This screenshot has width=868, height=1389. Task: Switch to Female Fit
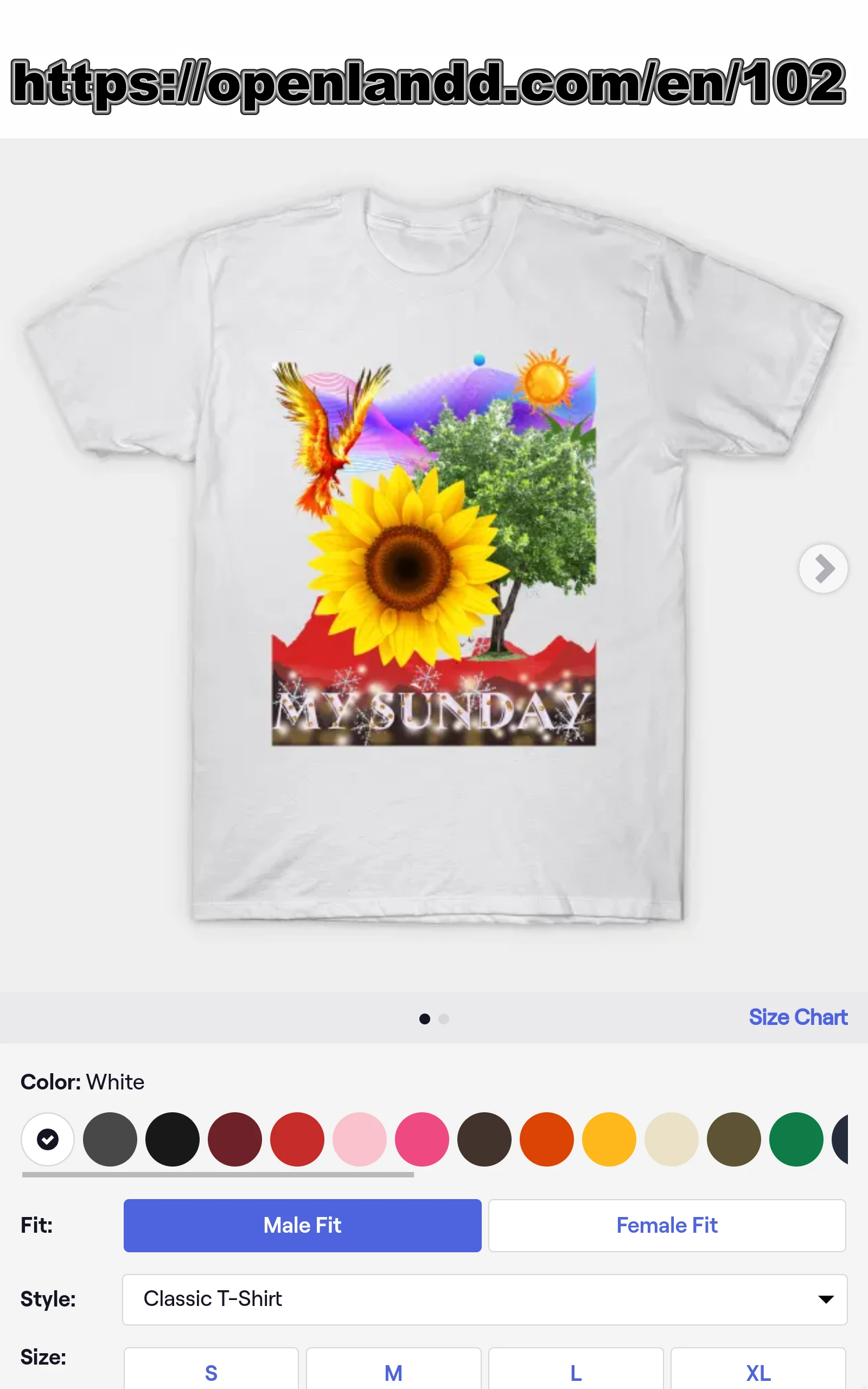[x=667, y=1226]
